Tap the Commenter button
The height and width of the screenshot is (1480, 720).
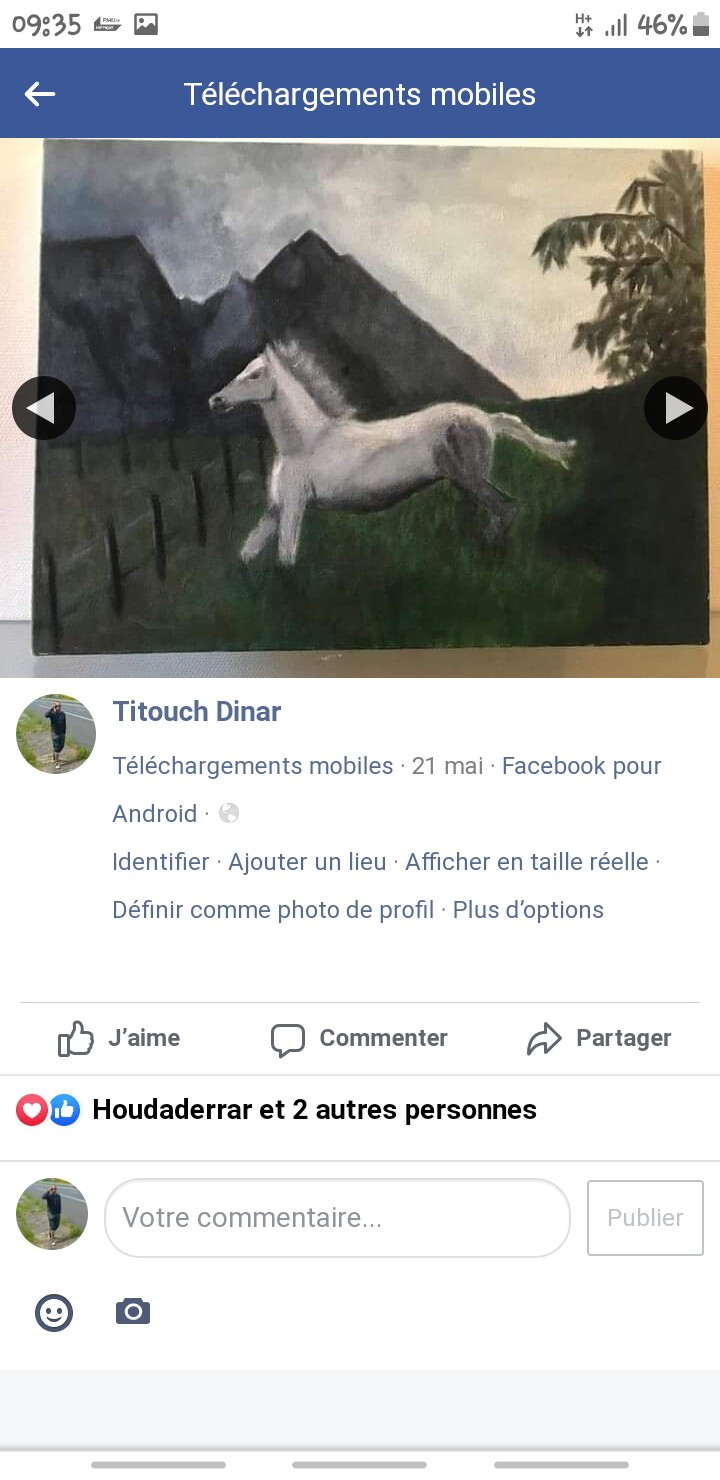tap(359, 1039)
